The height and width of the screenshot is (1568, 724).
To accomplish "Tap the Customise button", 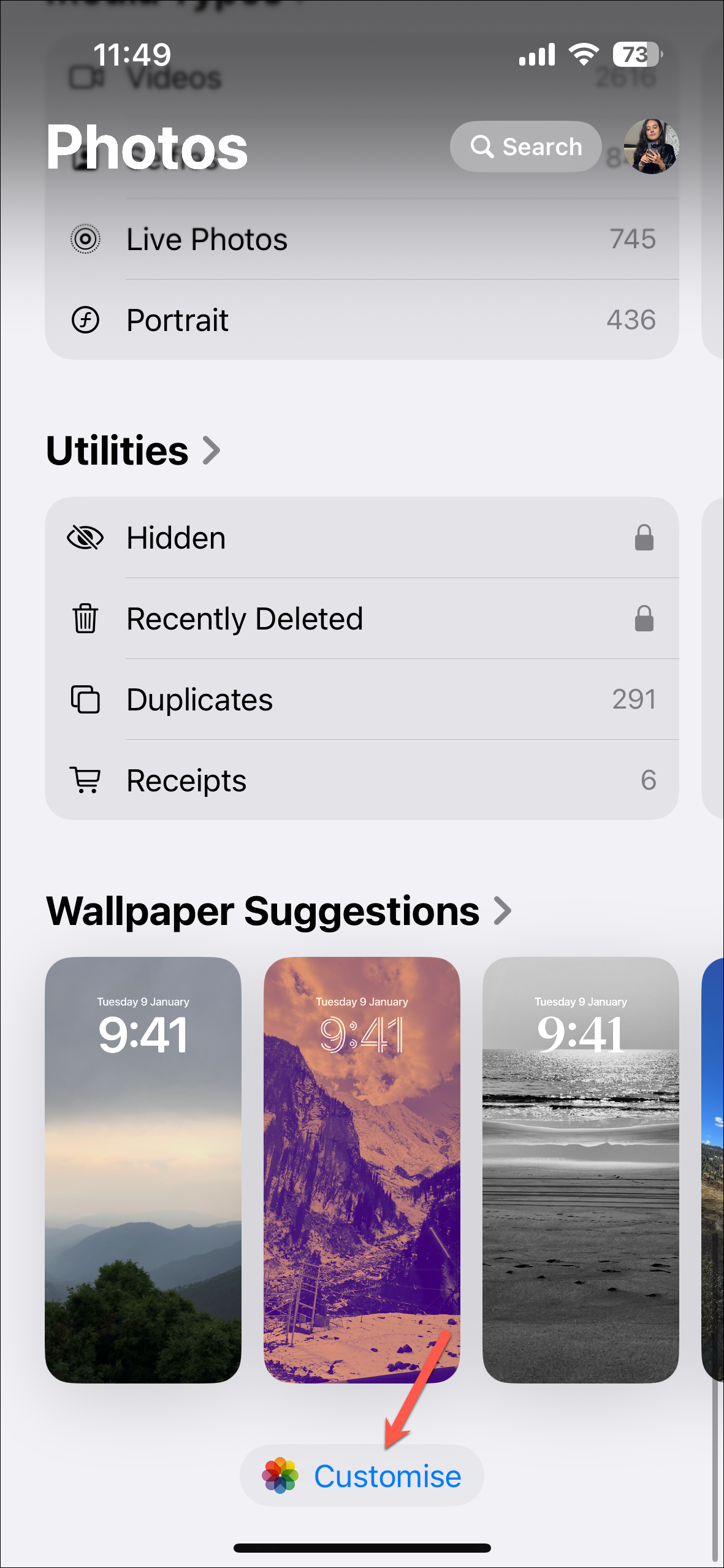I will click(x=362, y=1476).
